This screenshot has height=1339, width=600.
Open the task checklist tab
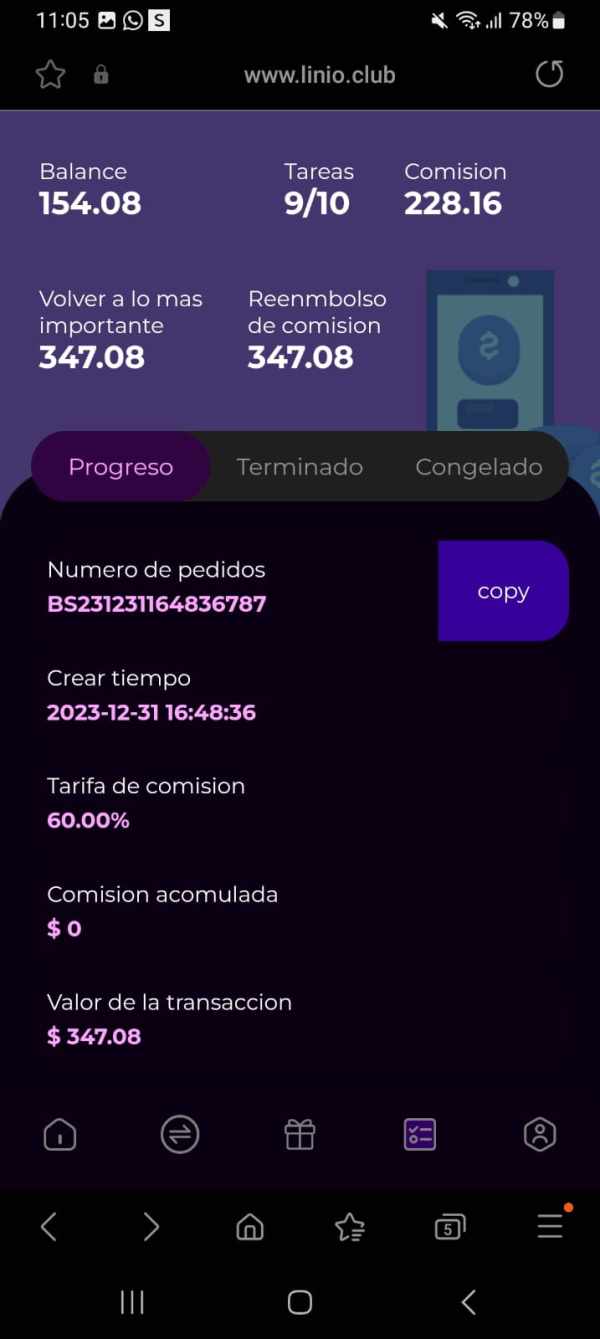click(420, 1135)
